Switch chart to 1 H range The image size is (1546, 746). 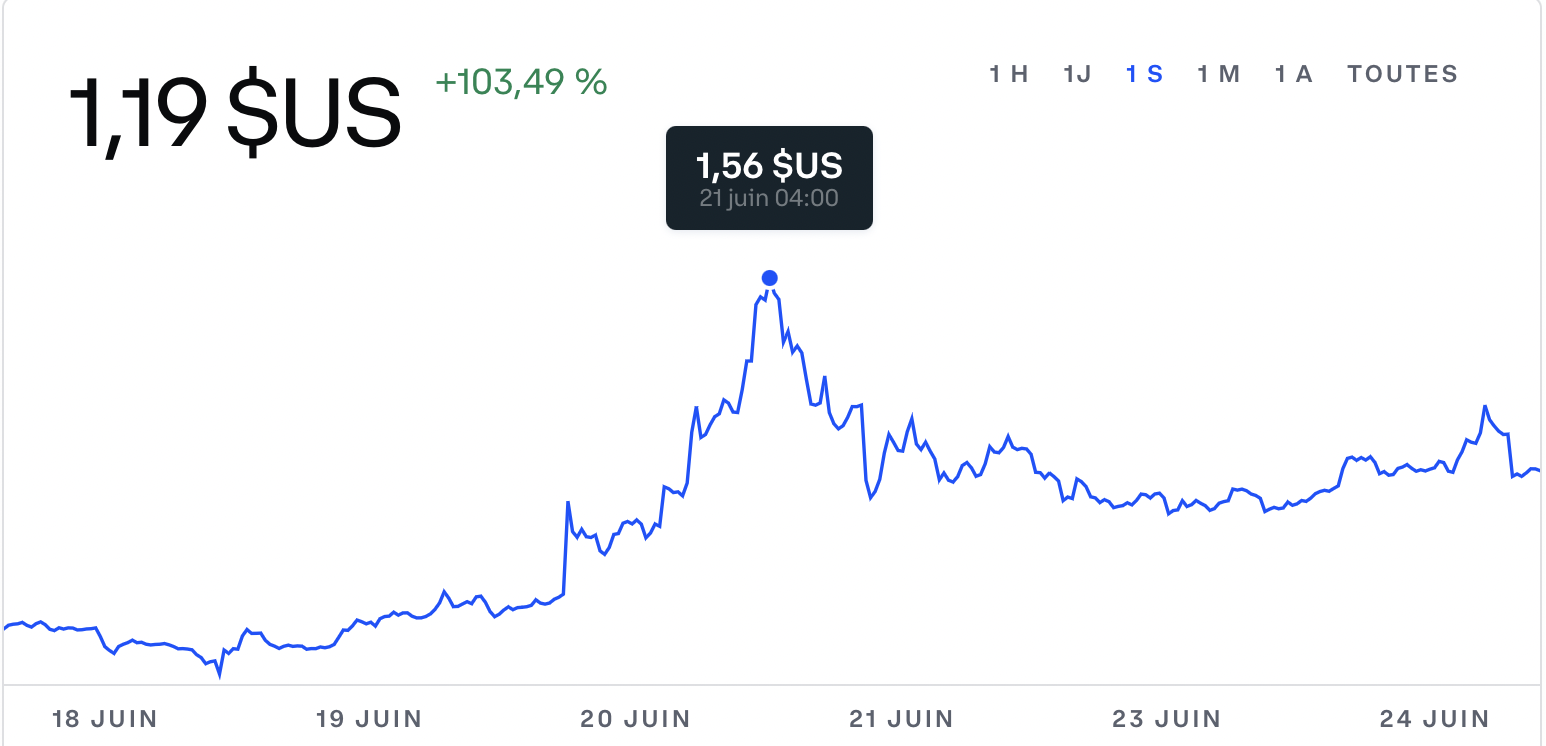[1009, 74]
